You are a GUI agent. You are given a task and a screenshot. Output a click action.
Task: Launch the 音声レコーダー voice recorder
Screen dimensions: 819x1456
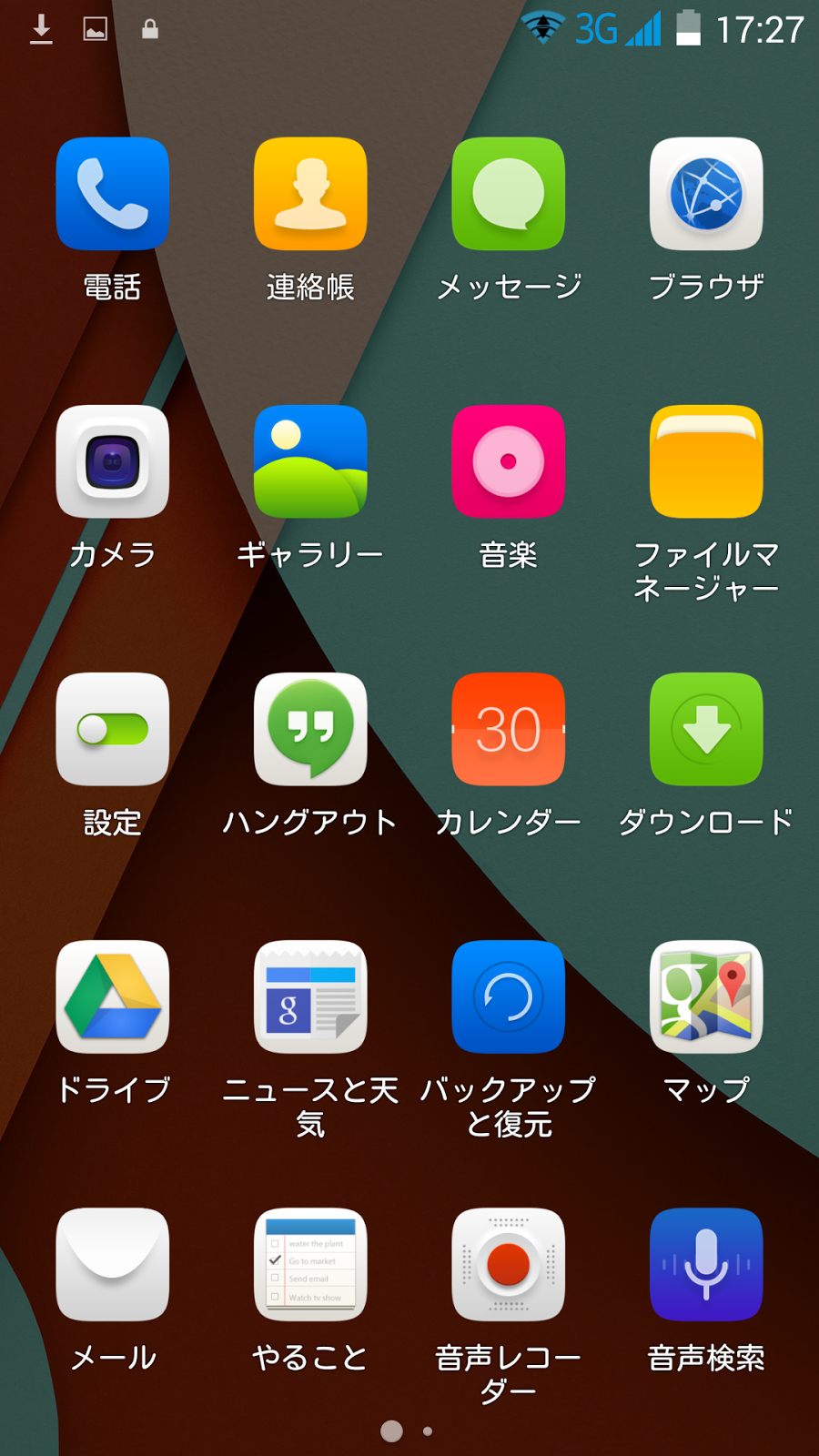[509, 1264]
